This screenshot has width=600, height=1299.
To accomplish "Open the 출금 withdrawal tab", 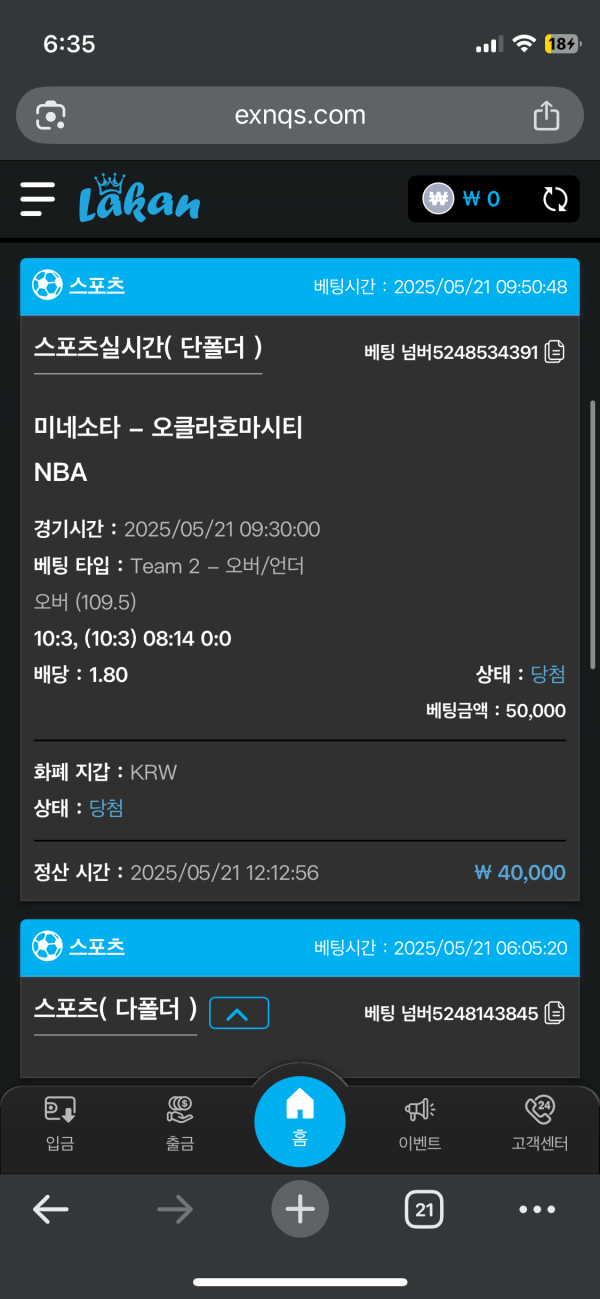I will click(180, 1123).
